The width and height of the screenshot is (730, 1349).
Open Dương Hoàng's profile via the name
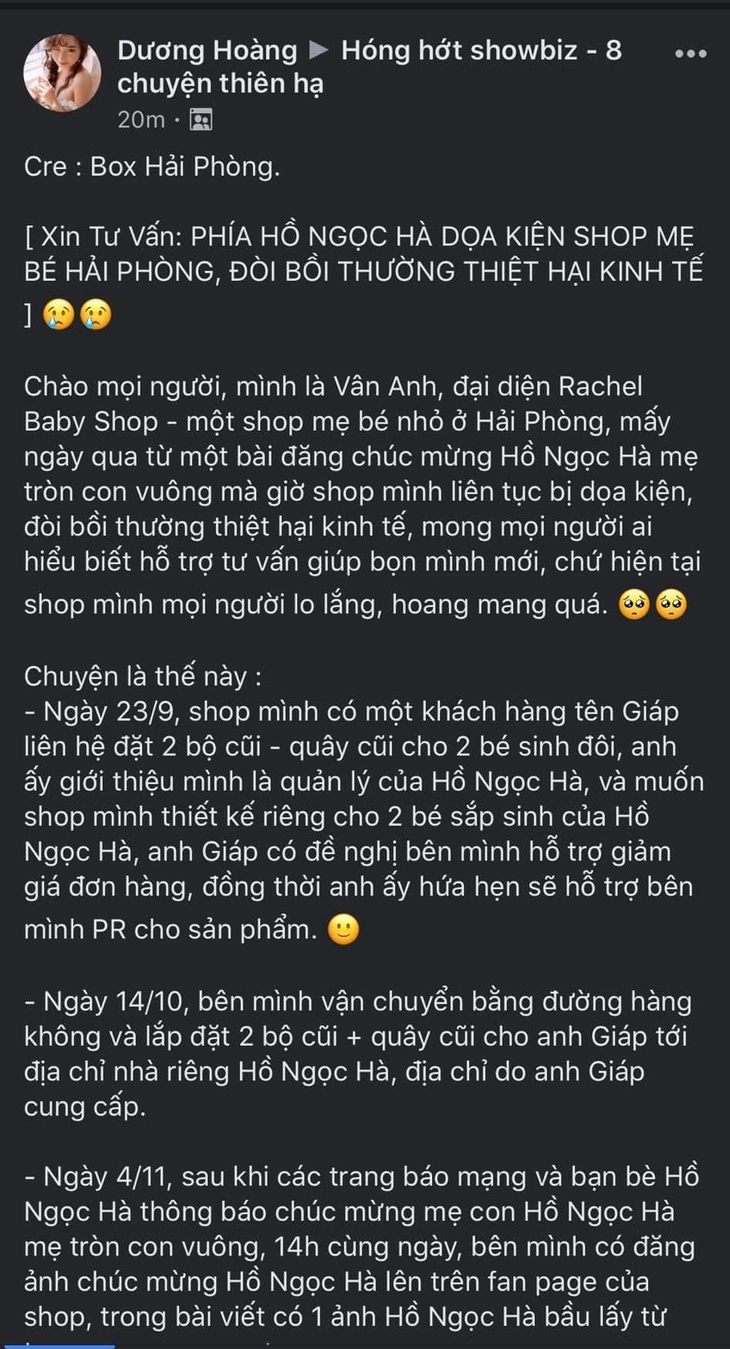pos(207,50)
